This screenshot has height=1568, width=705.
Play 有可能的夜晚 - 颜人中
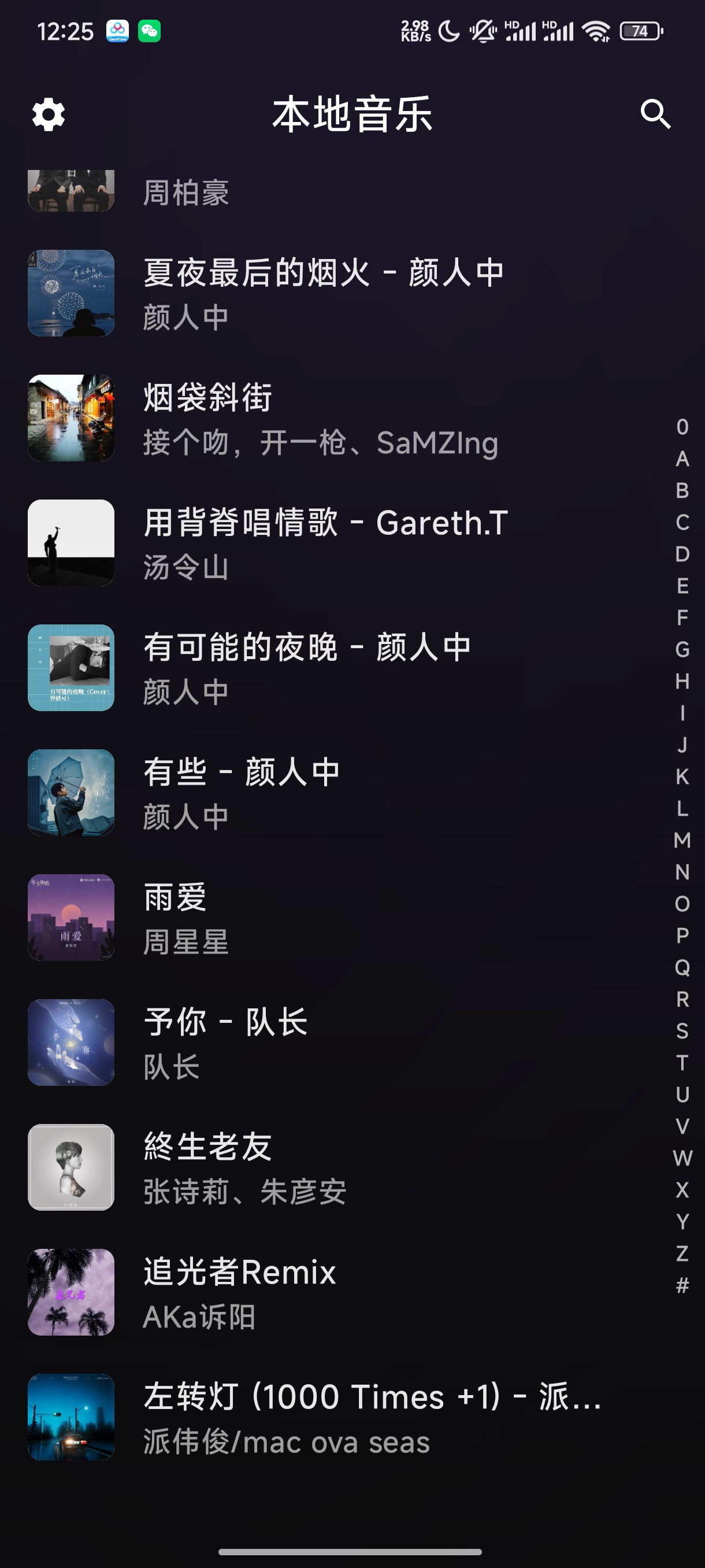322,668
